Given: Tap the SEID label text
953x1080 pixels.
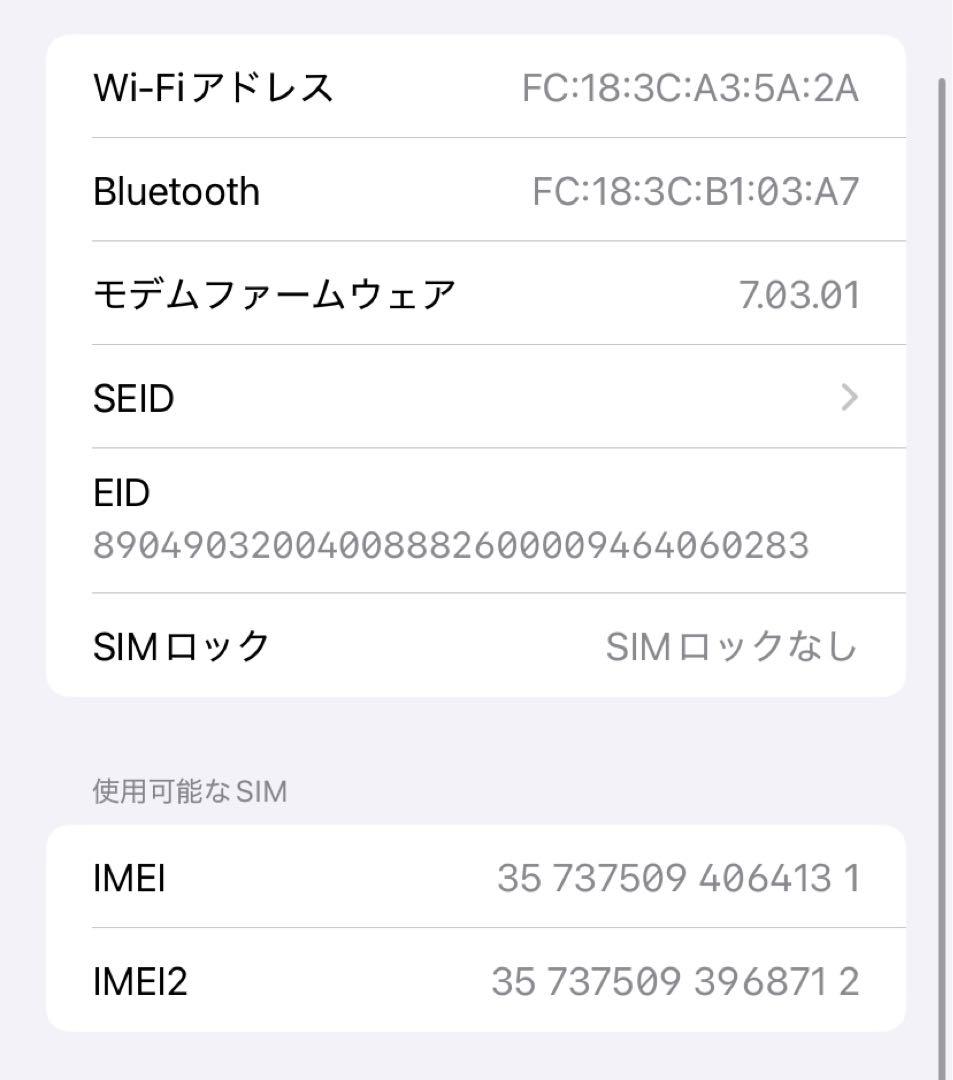Looking at the screenshot, I should tap(133, 397).
